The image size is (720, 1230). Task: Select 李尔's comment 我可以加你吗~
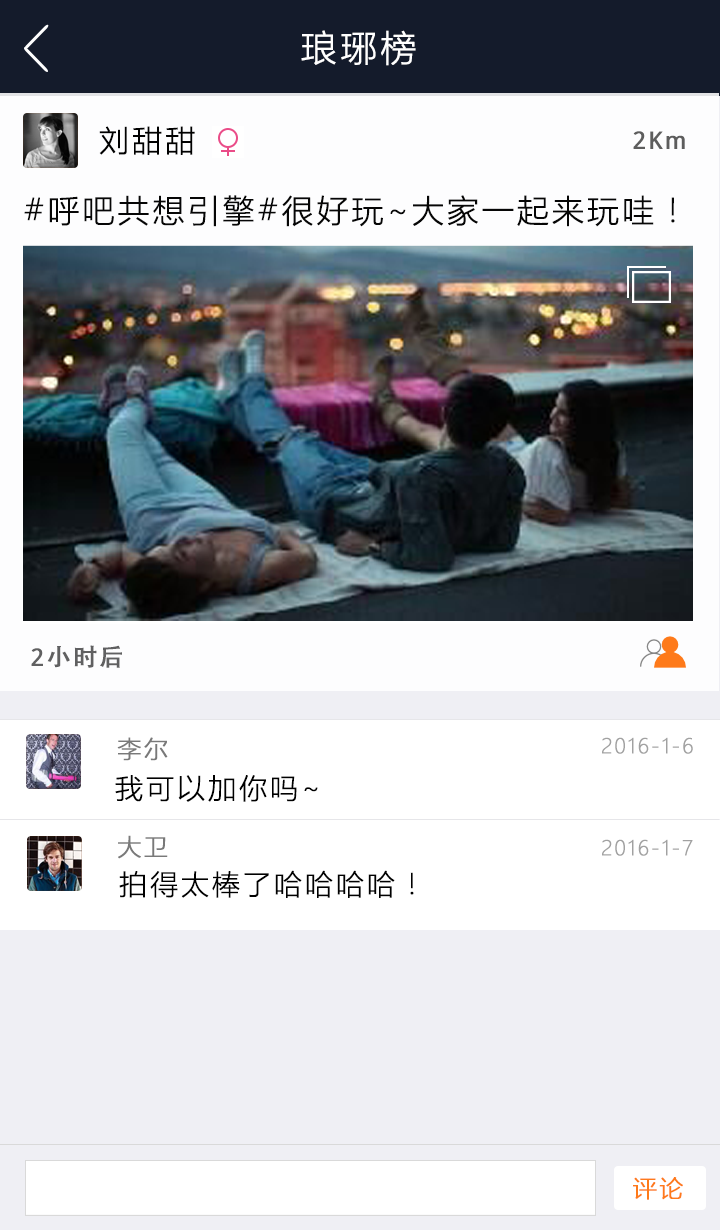[217, 789]
